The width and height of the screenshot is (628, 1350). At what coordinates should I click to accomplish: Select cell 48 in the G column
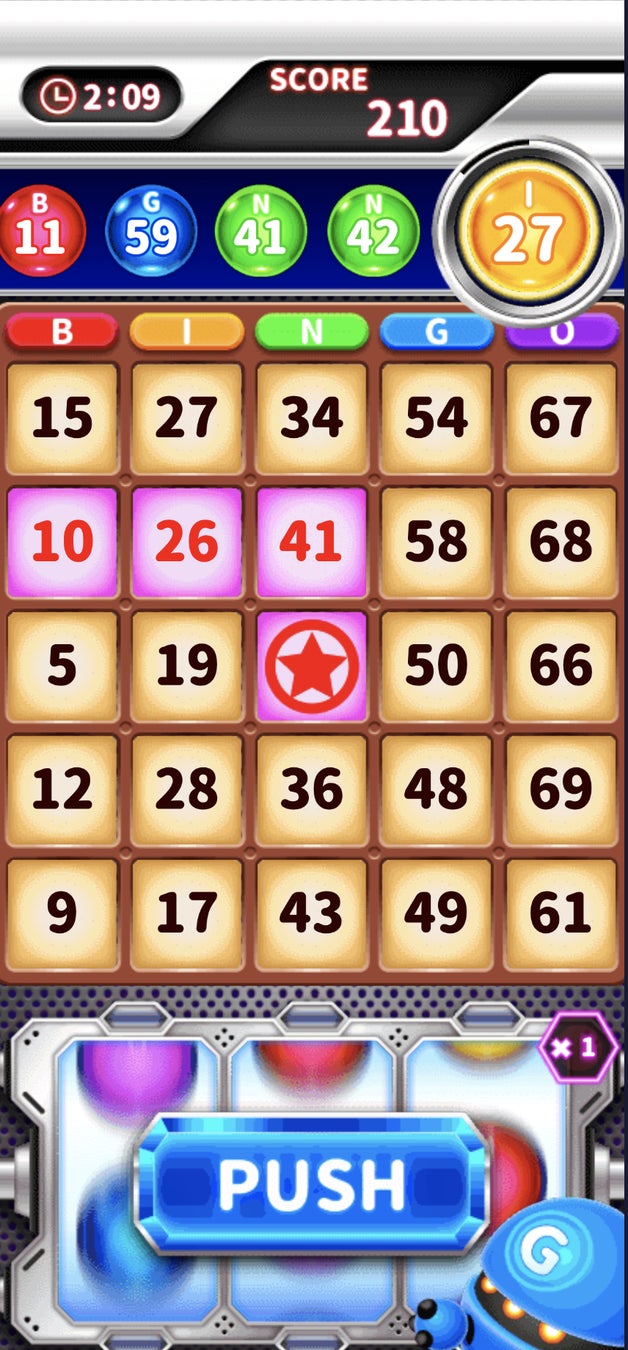point(436,790)
